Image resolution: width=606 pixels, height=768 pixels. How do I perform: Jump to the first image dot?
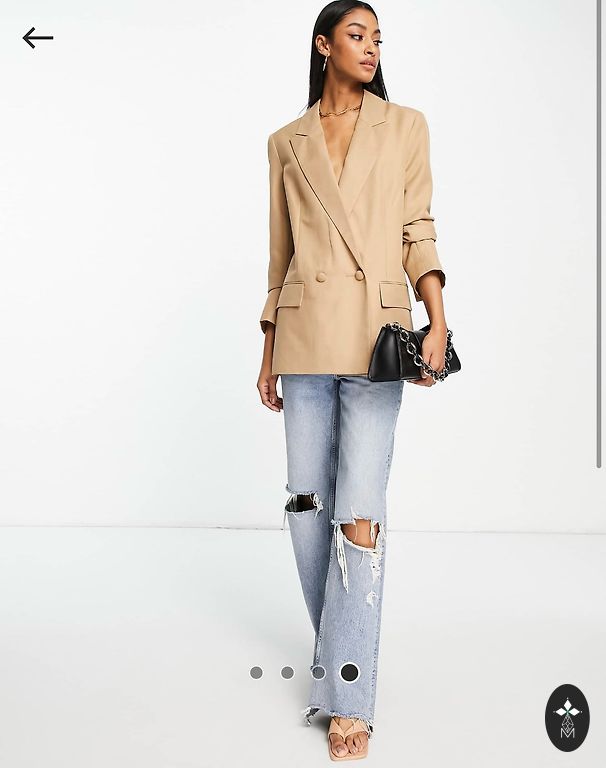click(256, 673)
